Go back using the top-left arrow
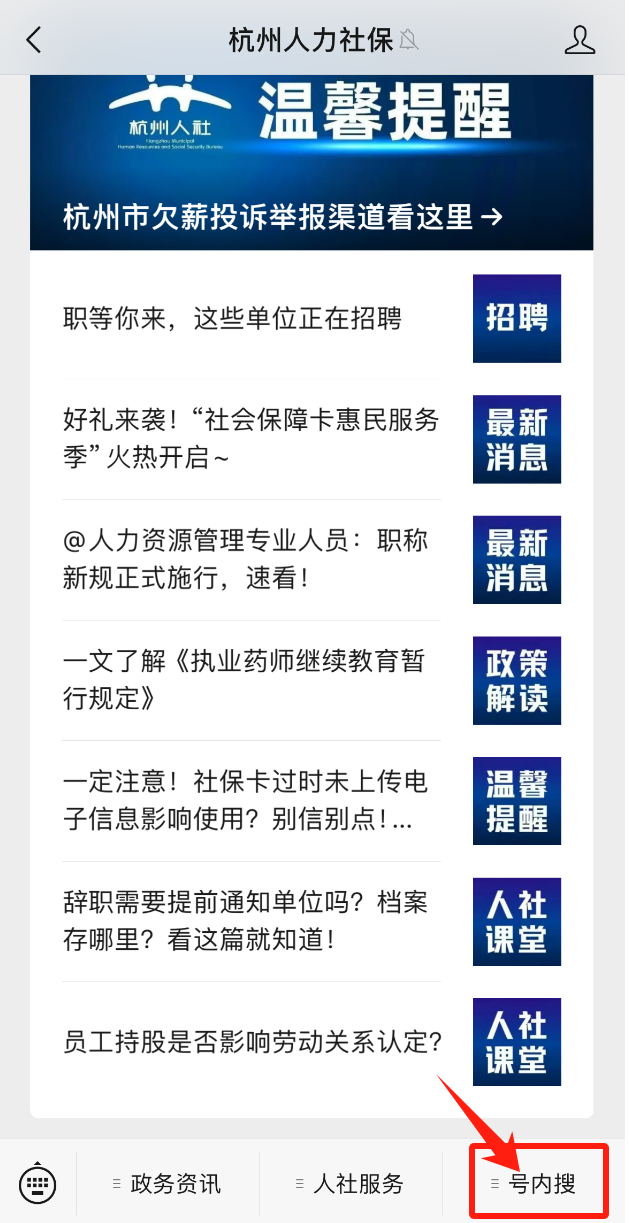This screenshot has height=1223, width=629. click(35, 40)
